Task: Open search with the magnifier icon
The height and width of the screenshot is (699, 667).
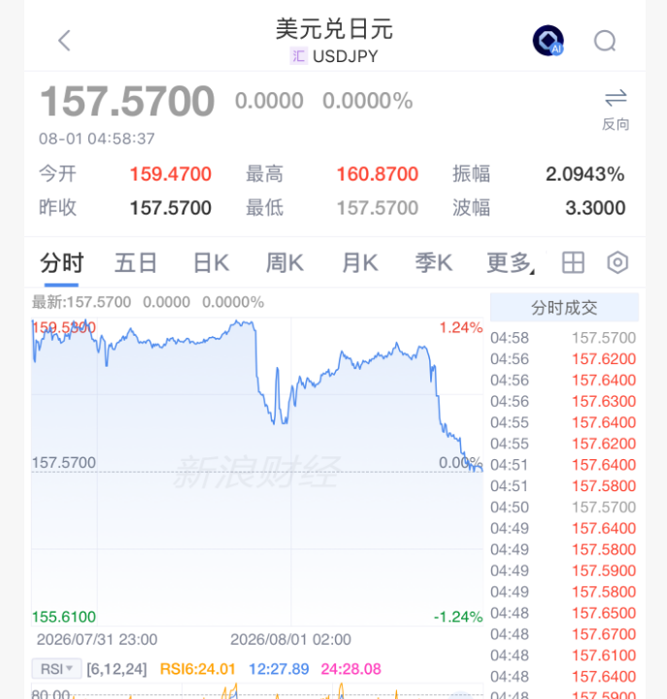Action: (605, 41)
